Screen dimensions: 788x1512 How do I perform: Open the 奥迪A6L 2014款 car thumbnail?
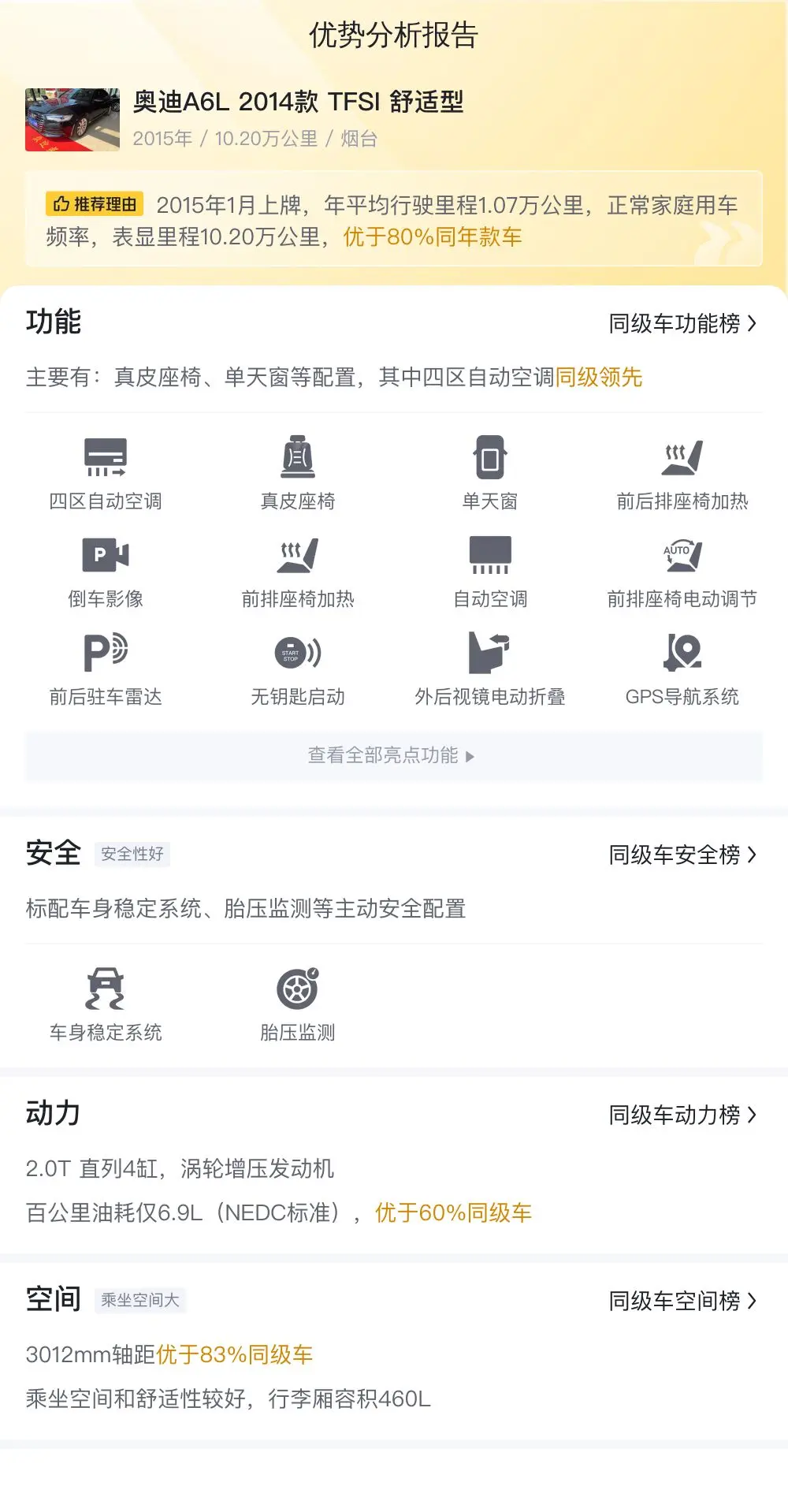point(72,119)
